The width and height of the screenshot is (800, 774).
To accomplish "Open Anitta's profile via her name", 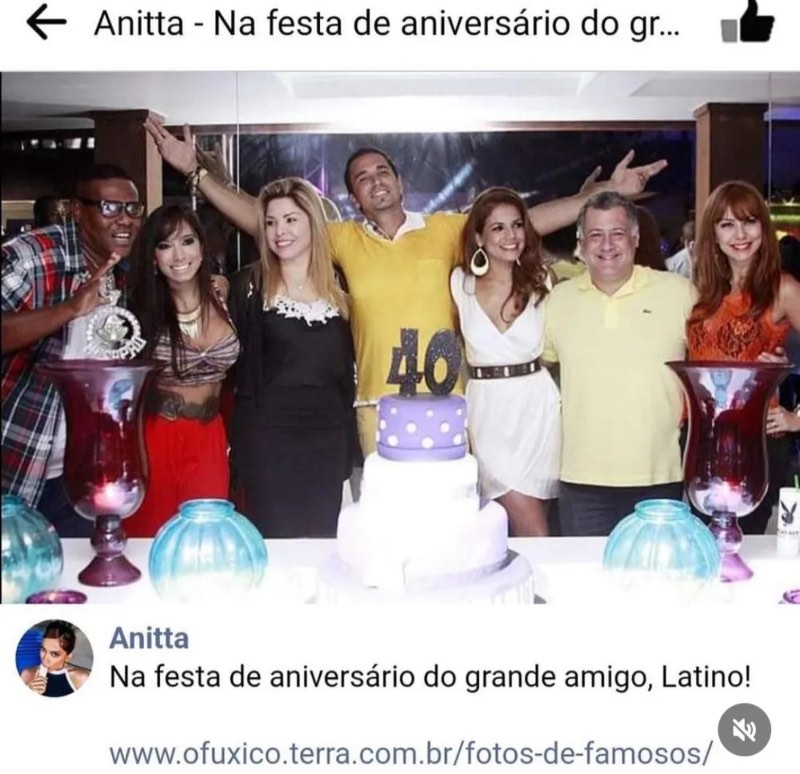I will [148, 638].
